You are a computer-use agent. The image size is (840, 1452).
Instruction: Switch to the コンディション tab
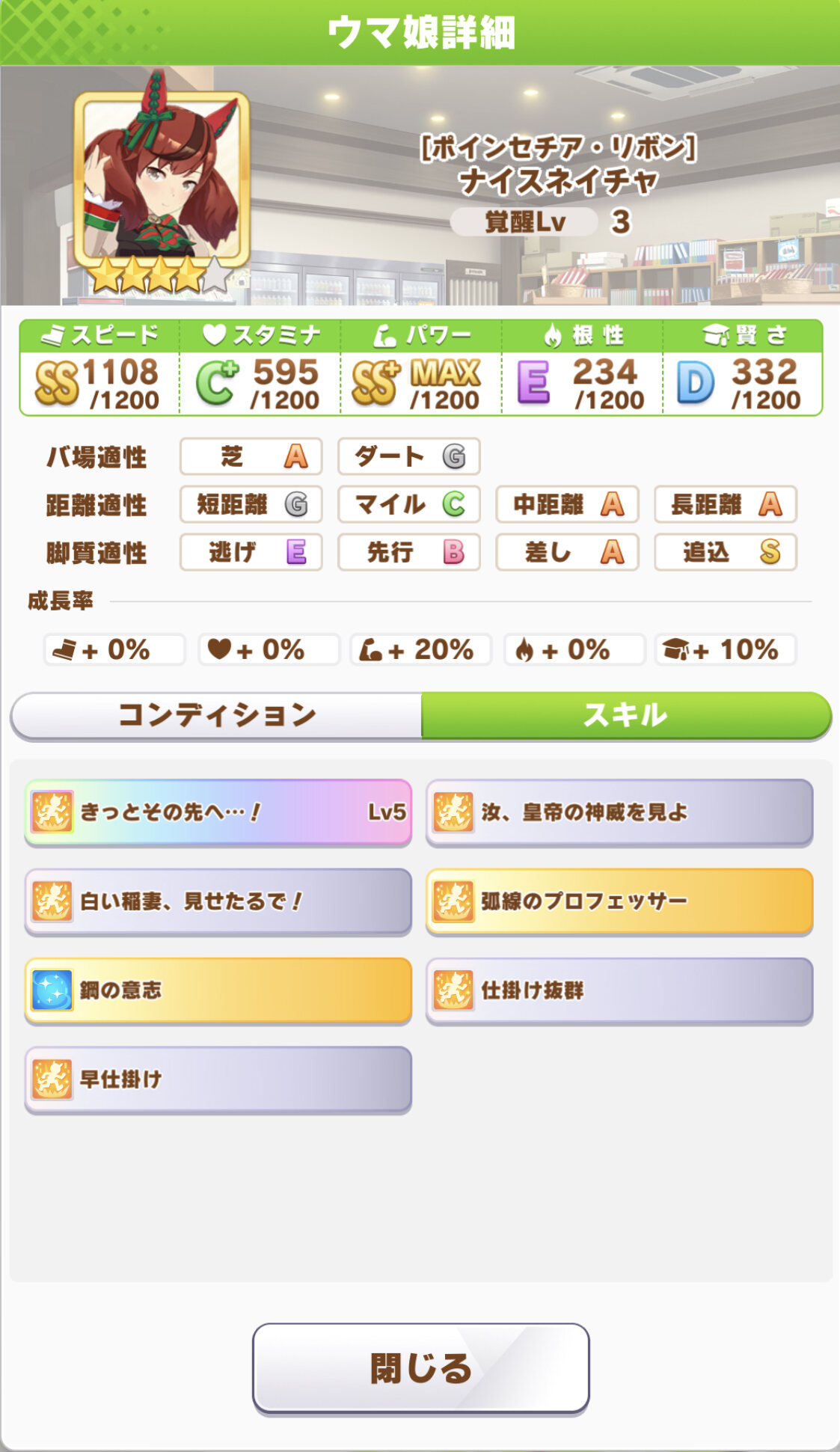217,715
